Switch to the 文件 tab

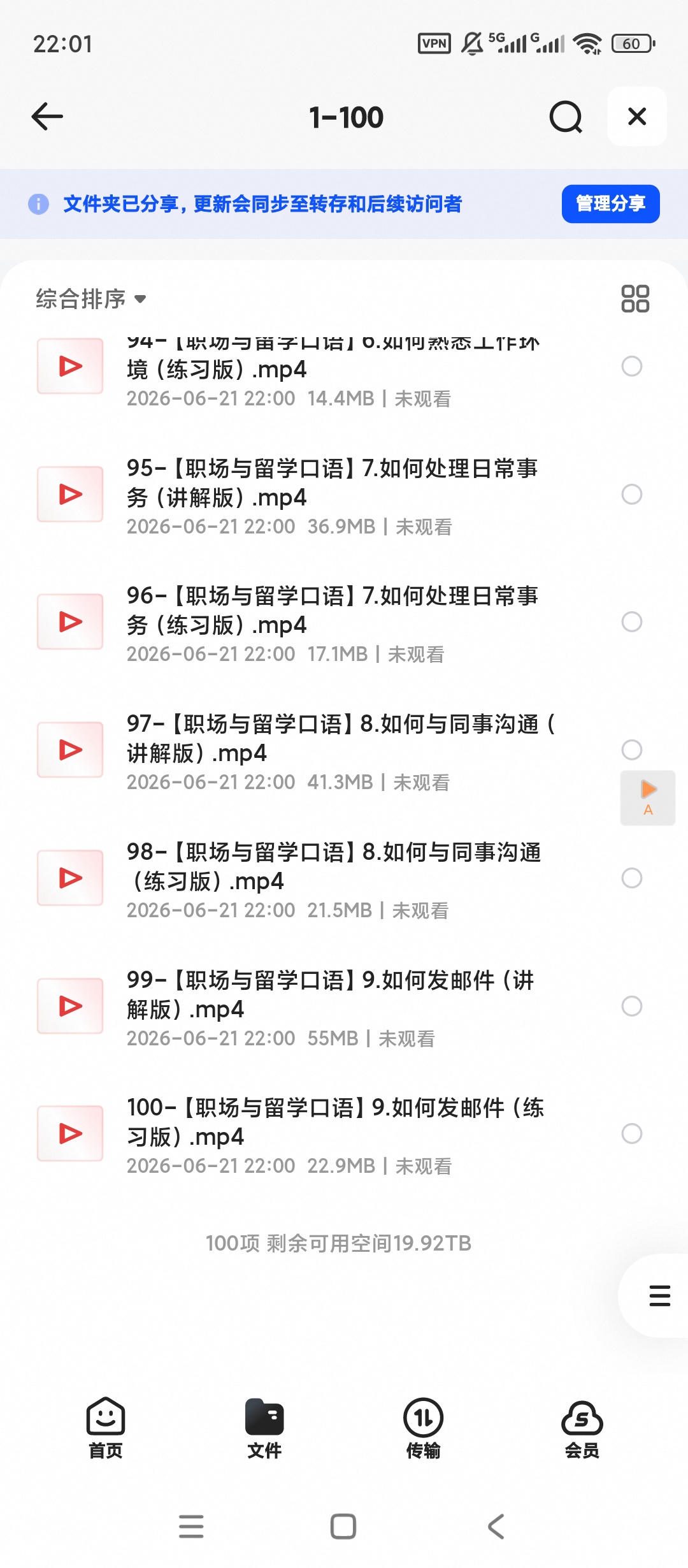coord(264,1428)
